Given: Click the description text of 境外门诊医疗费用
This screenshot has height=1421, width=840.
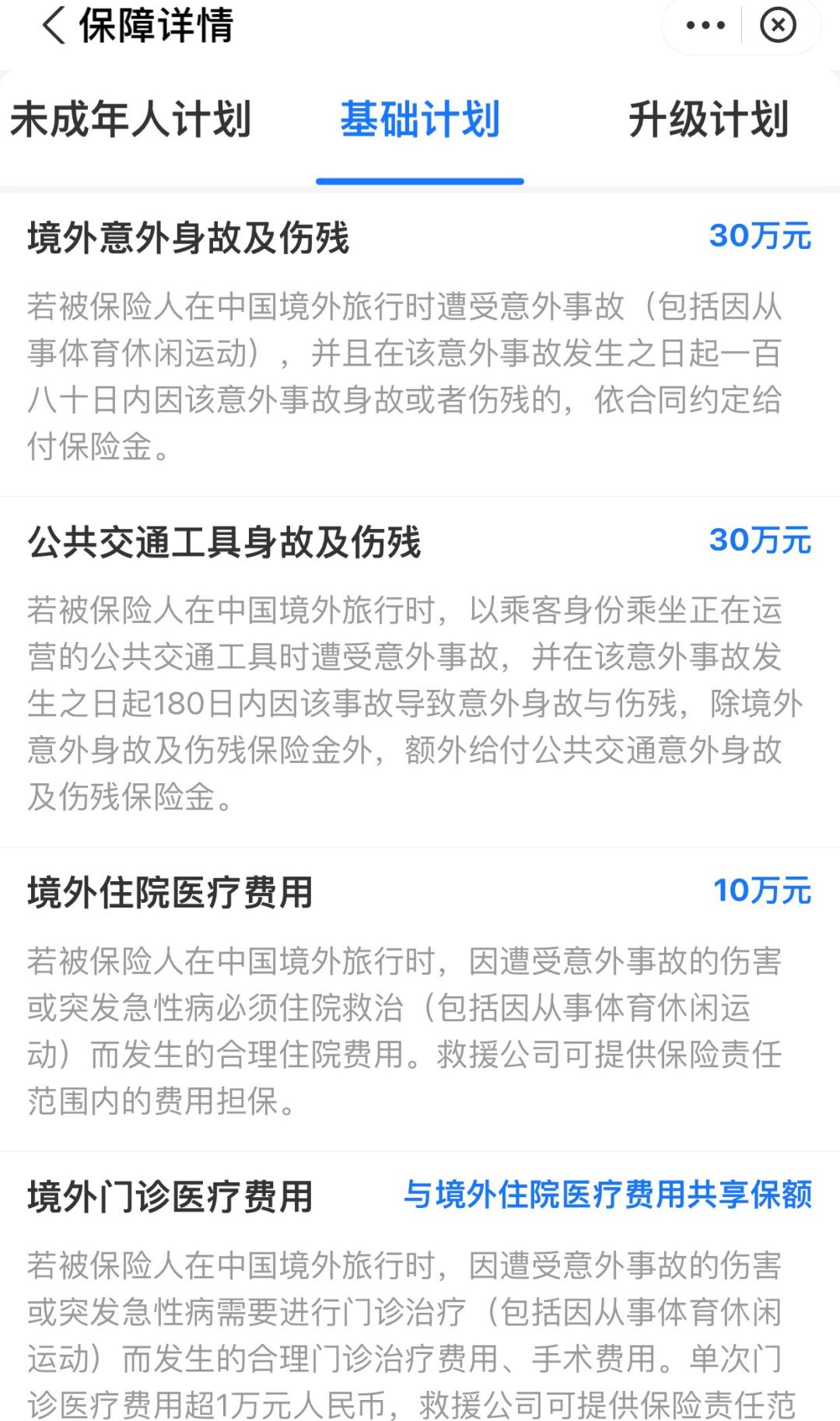Looking at the screenshot, I should pyautogui.click(x=404, y=1322).
